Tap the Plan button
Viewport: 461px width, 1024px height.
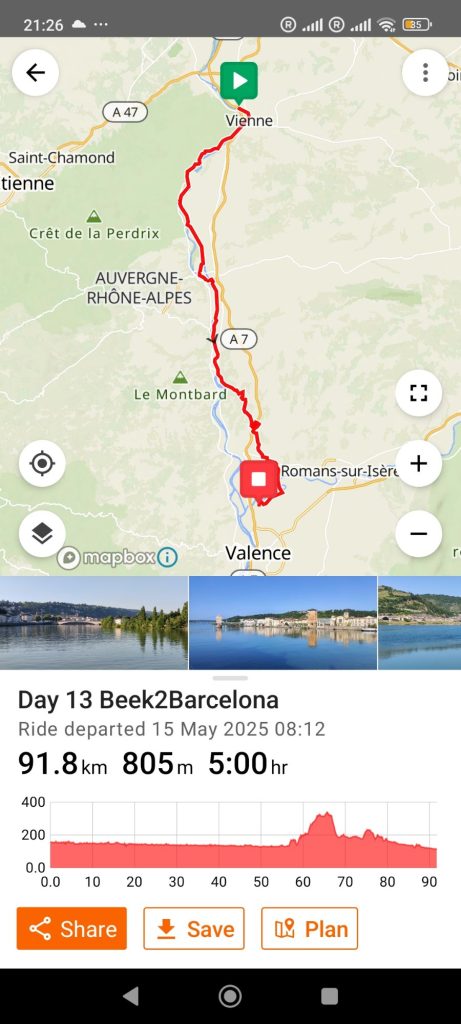pyautogui.click(x=310, y=928)
